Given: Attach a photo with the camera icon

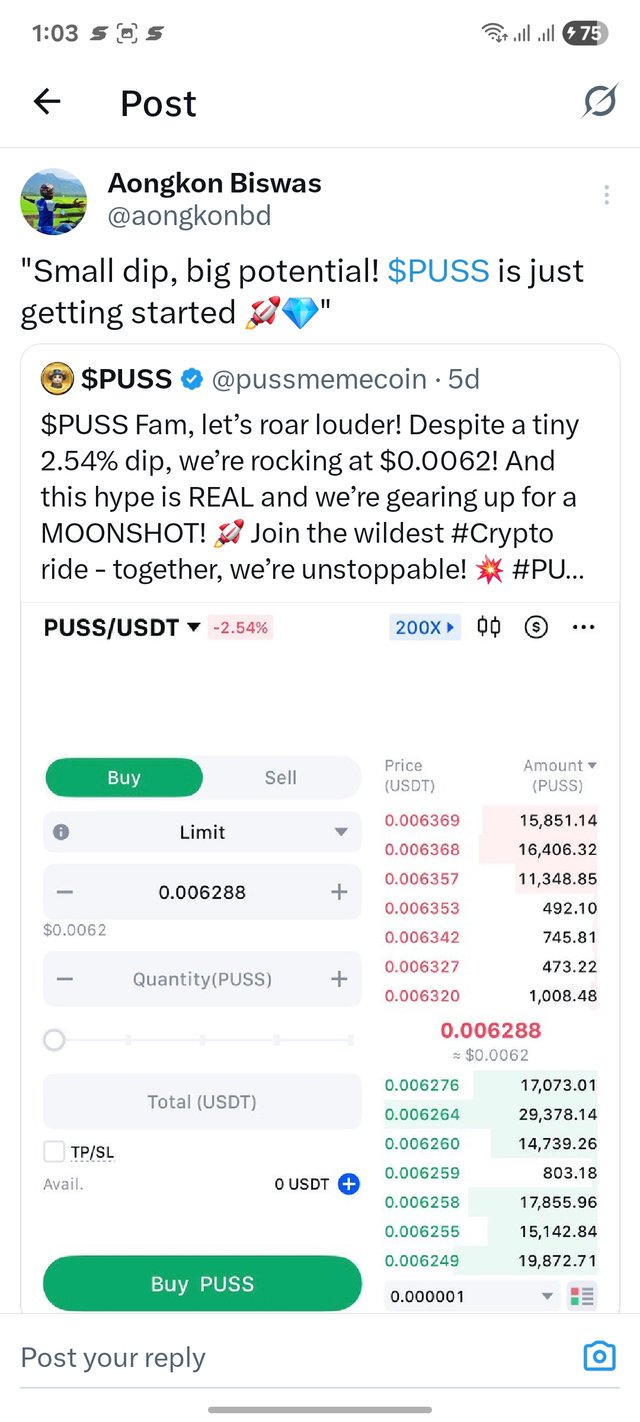Looking at the screenshot, I should pyautogui.click(x=599, y=1356).
